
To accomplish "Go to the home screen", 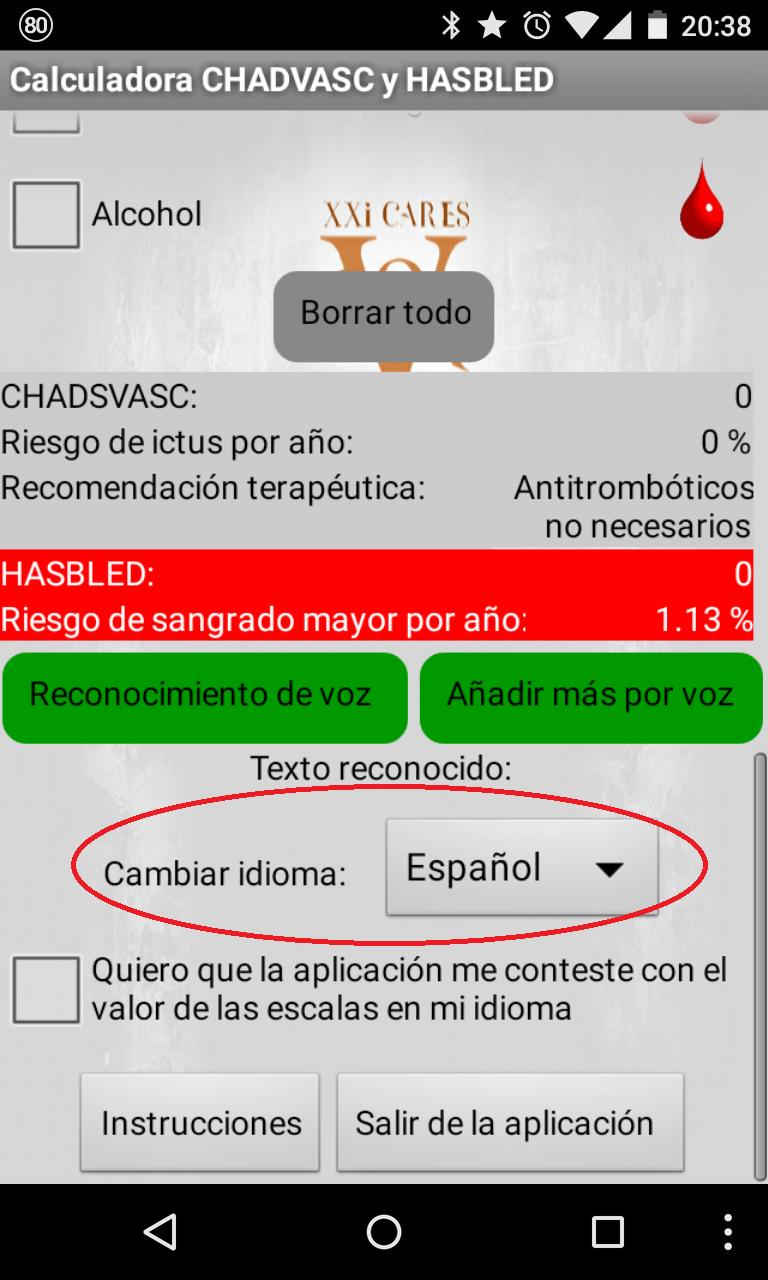I will click(x=384, y=1232).
